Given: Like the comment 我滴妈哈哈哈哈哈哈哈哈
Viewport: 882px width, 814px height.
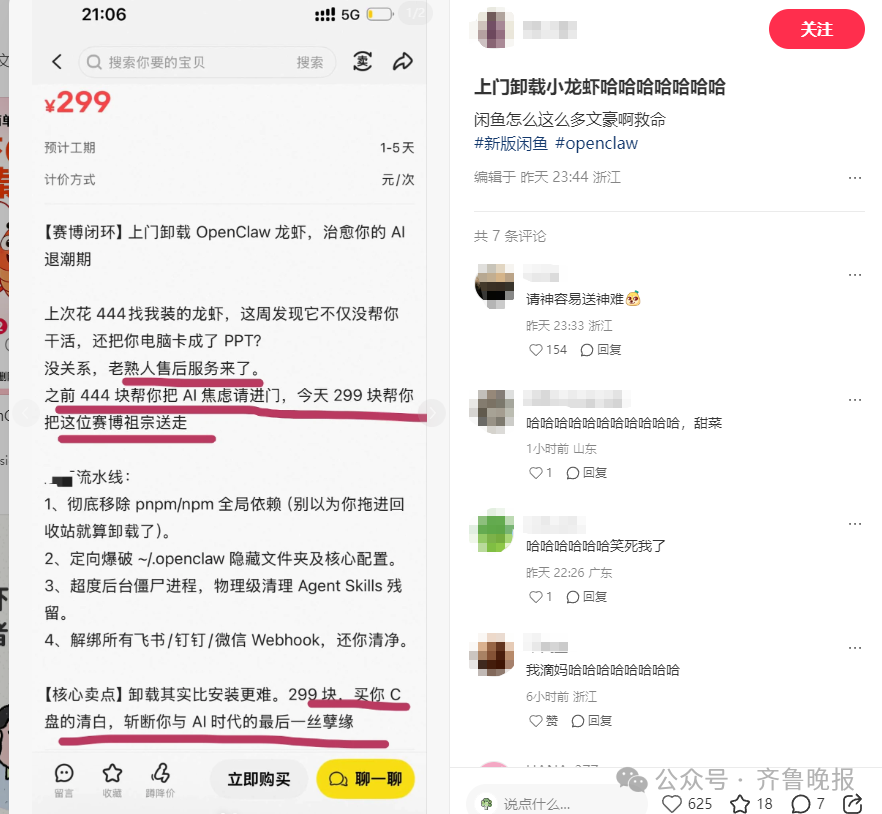Looking at the screenshot, I should (543, 720).
